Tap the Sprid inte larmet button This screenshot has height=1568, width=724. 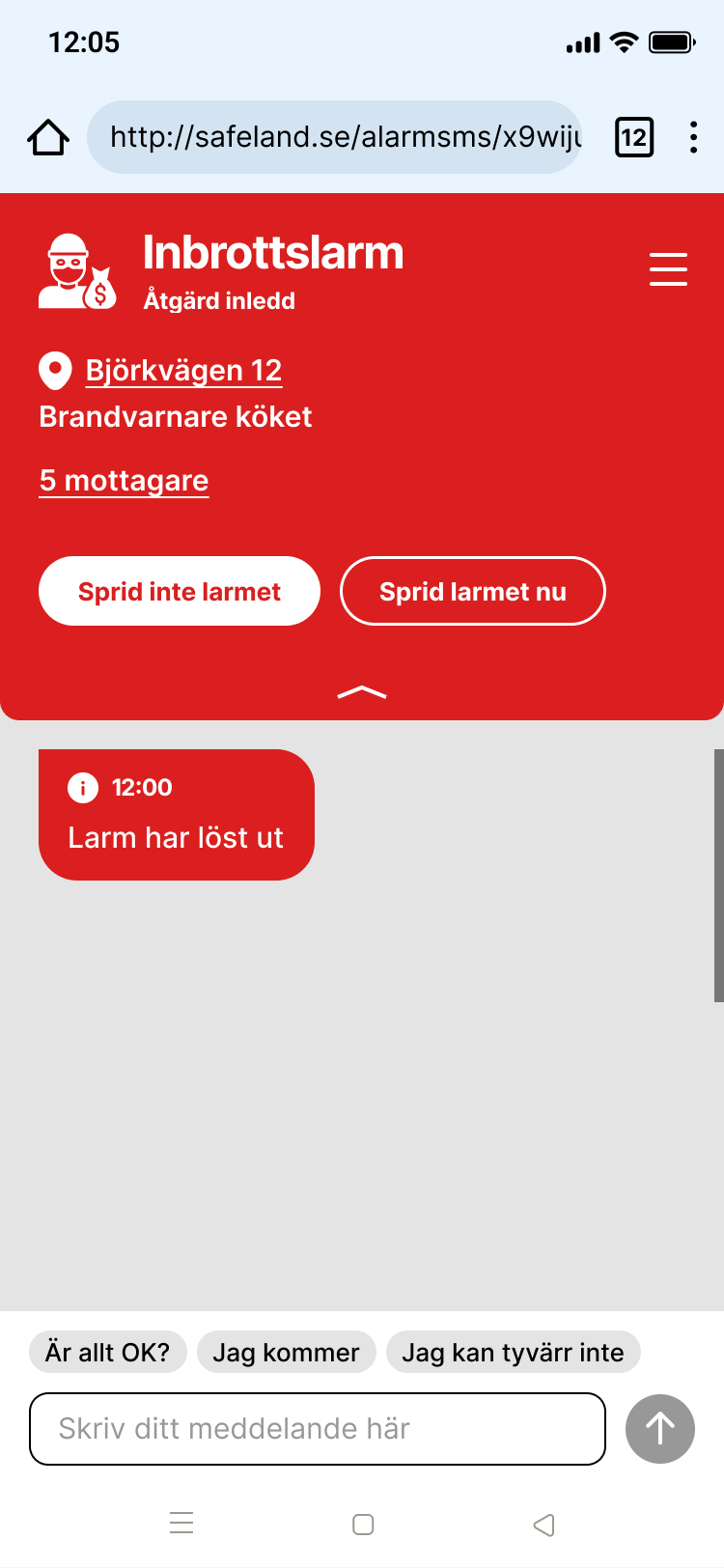tap(180, 591)
